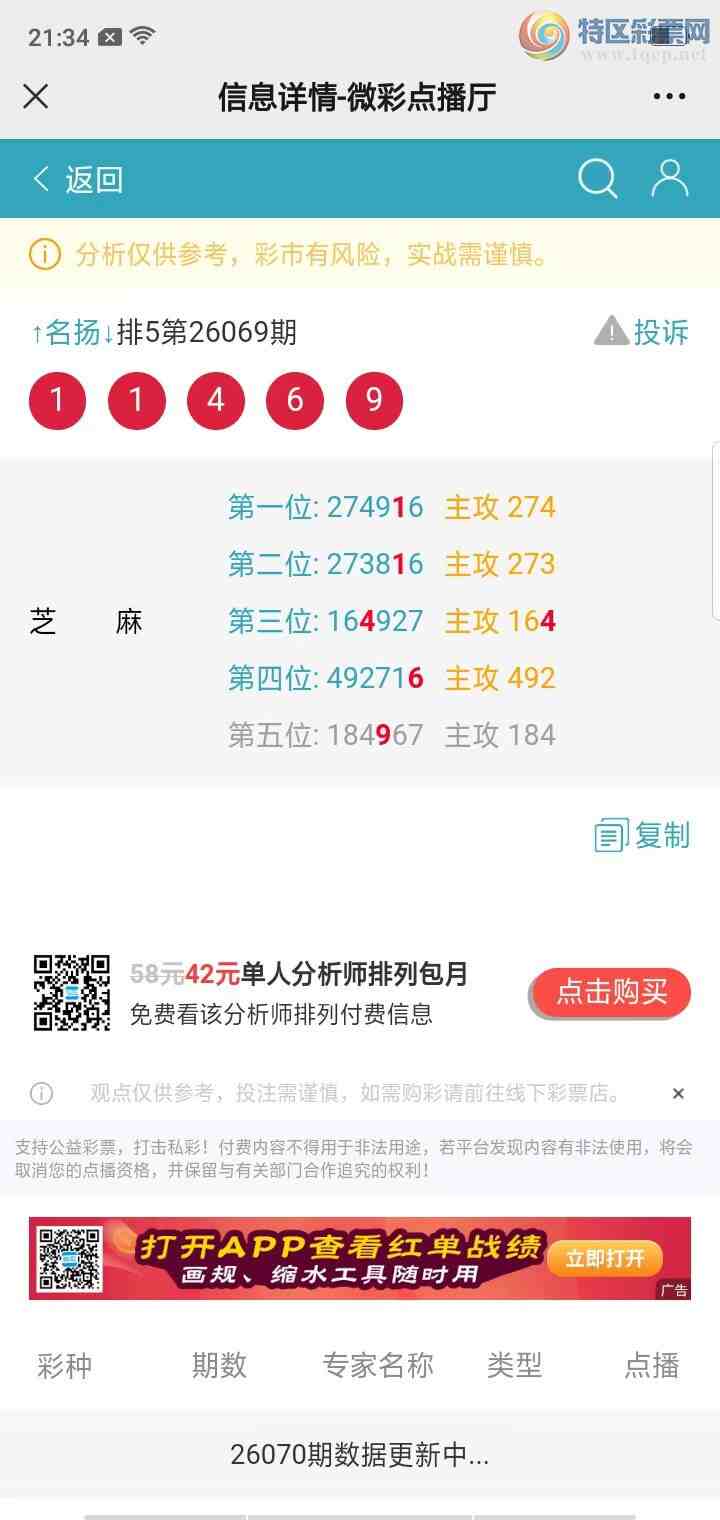
Task: Tap the search magnifier icon in header
Action: pyautogui.click(x=597, y=178)
